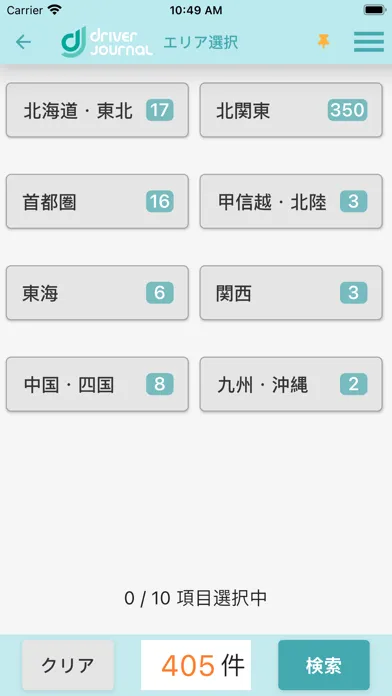Viewport: 392px width, 696px height.
Task: Go back with the arrow icon
Action: [x=23, y=42]
